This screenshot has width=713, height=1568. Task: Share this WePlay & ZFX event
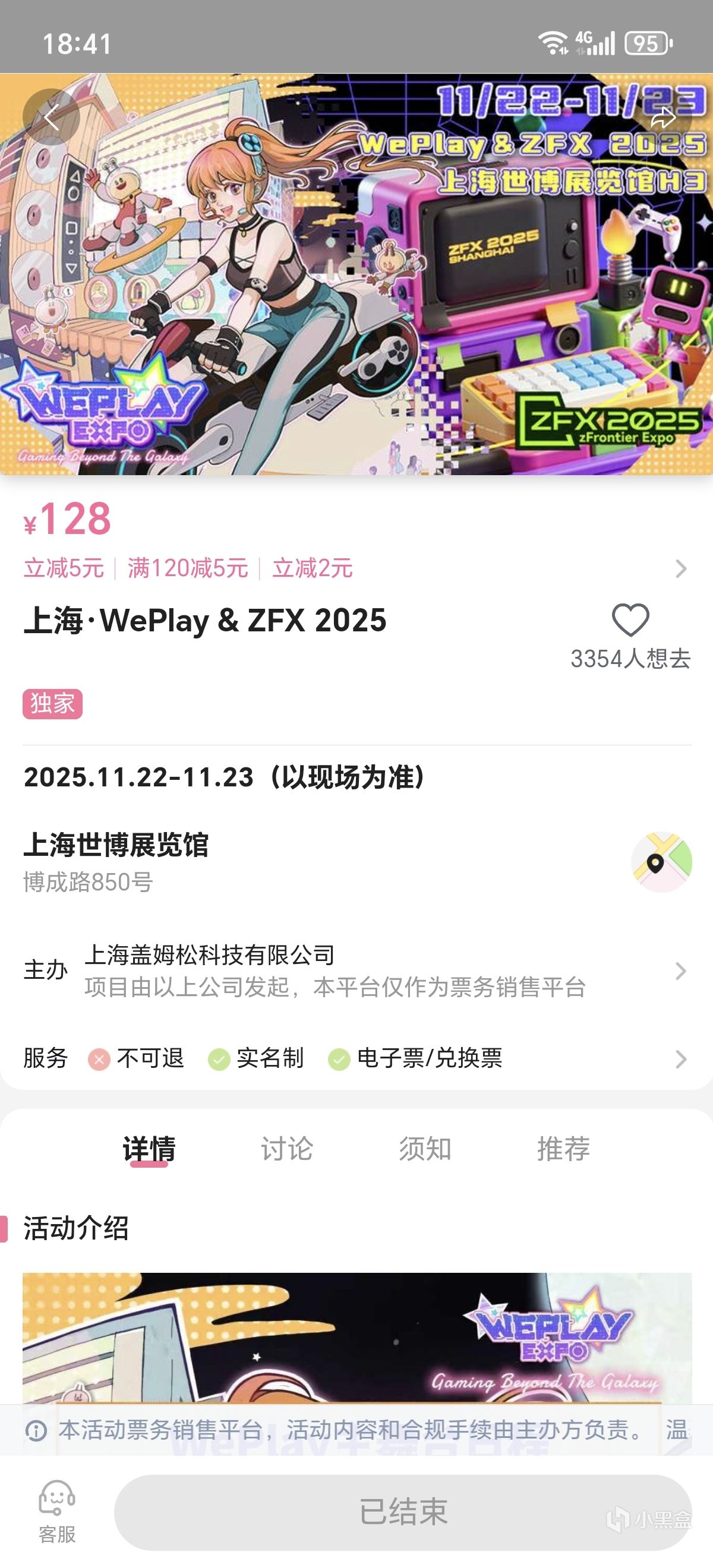click(x=662, y=117)
